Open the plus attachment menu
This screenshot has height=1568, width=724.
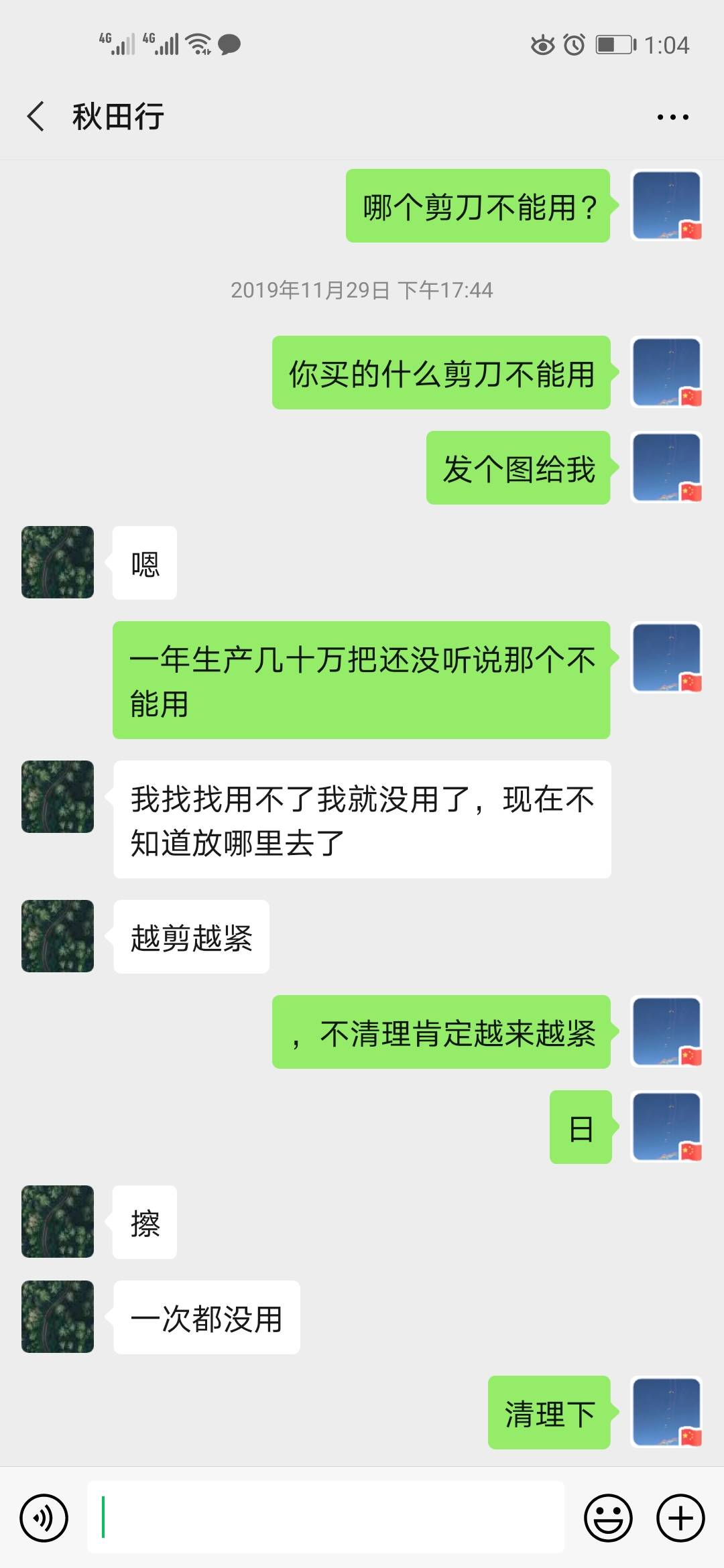(x=680, y=1518)
